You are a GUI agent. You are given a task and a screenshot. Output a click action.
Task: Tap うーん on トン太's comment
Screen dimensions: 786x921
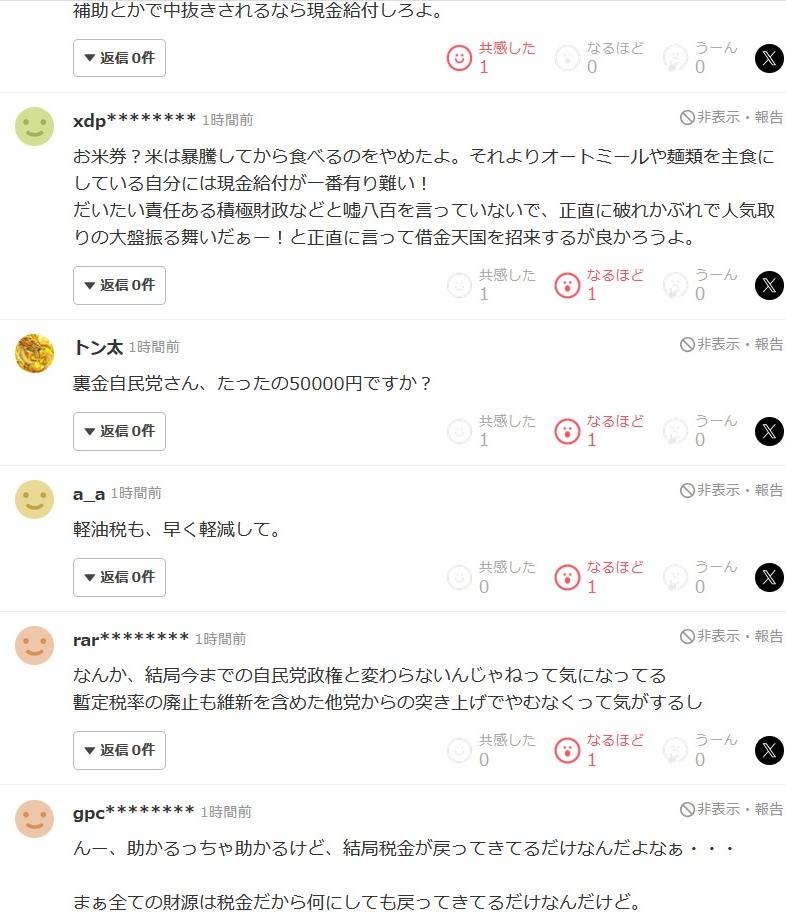(x=676, y=431)
